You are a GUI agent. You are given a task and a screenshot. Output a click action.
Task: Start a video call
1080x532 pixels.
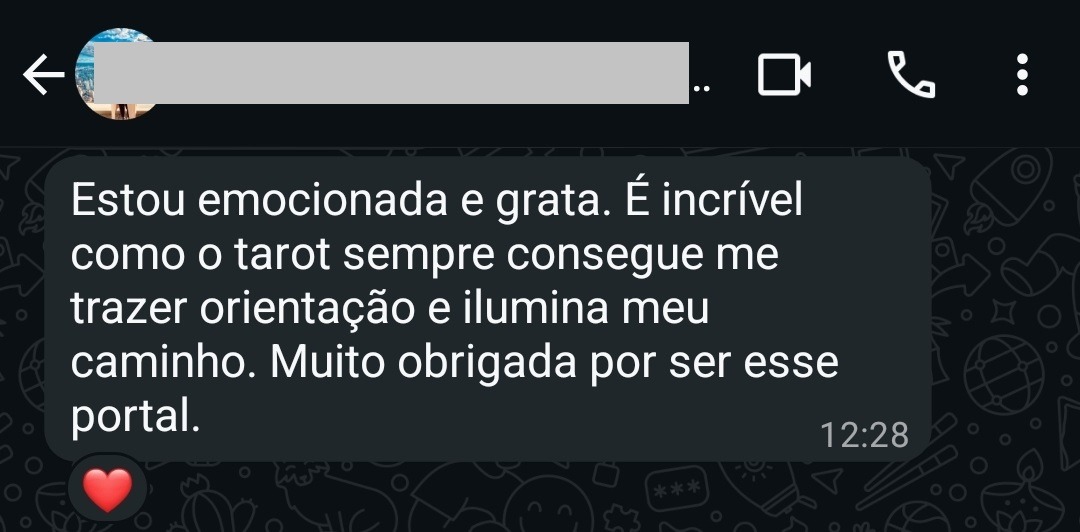[x=784, y=75]
